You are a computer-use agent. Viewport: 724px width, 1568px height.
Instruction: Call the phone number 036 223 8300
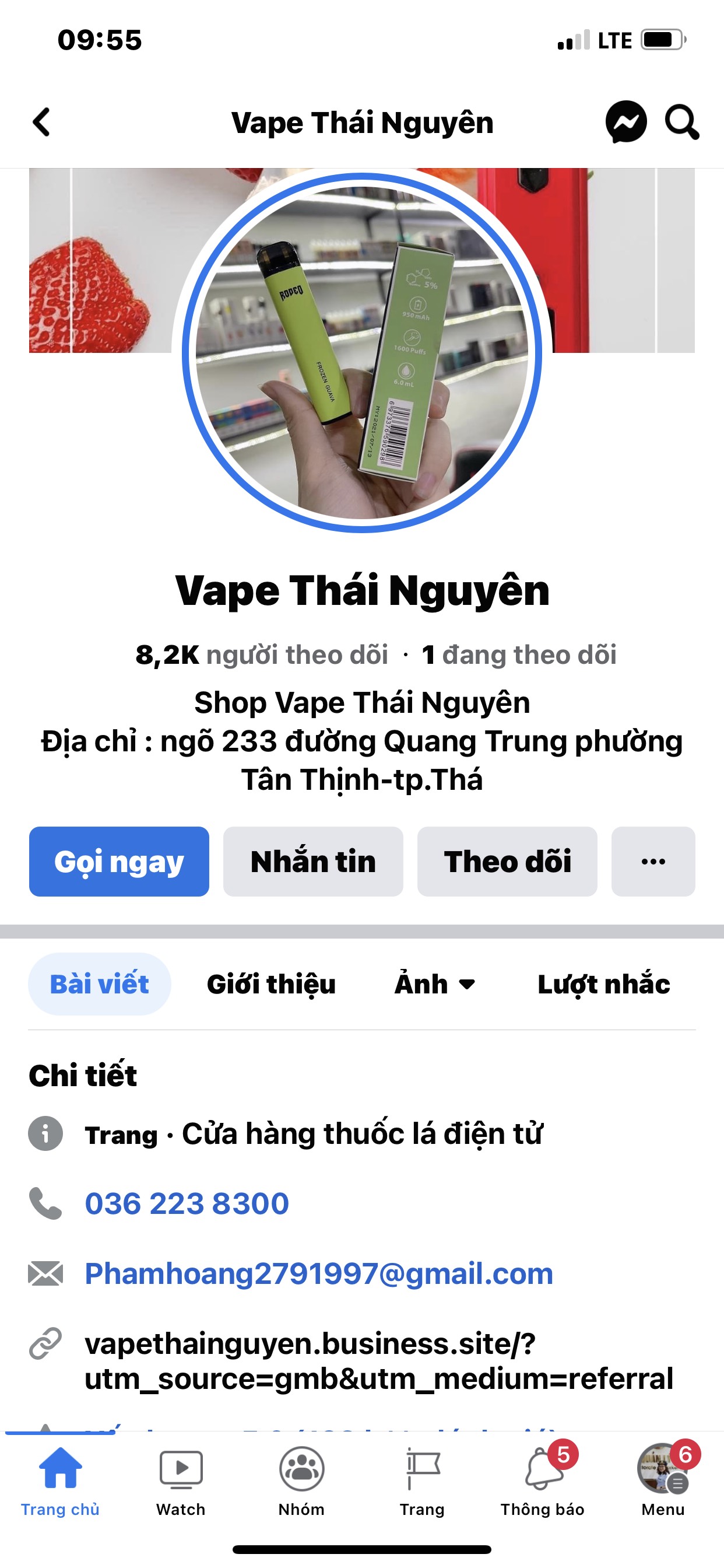click(x=187, y=1203)
